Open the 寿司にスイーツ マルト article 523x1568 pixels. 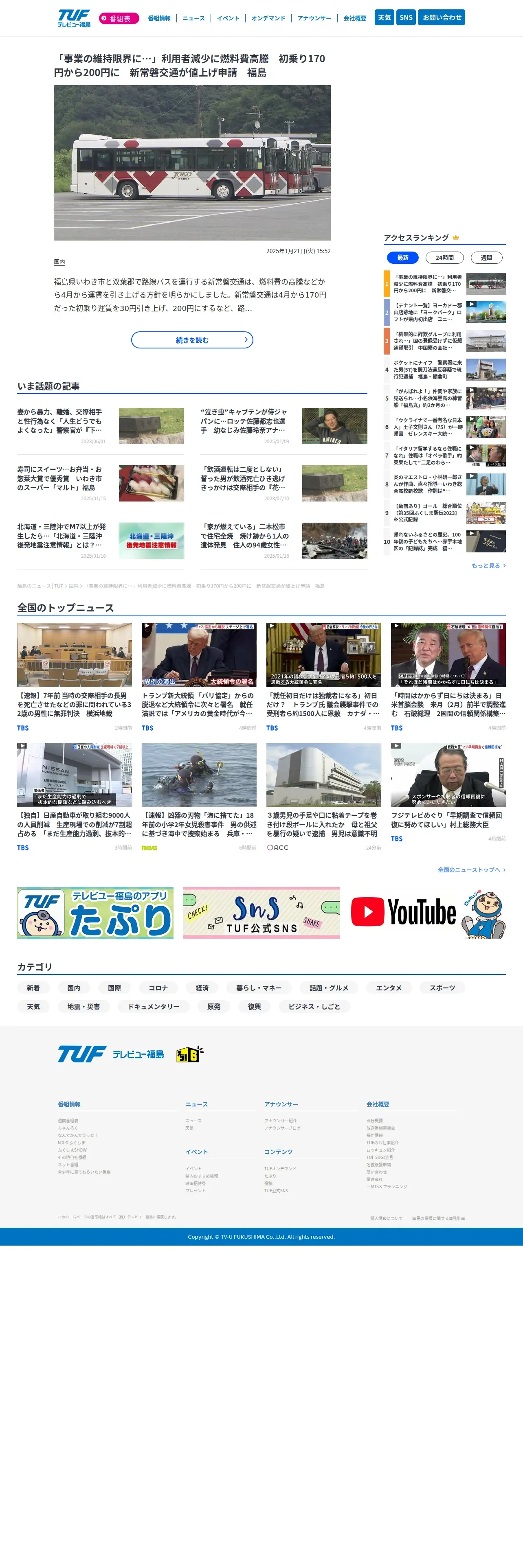101,483
